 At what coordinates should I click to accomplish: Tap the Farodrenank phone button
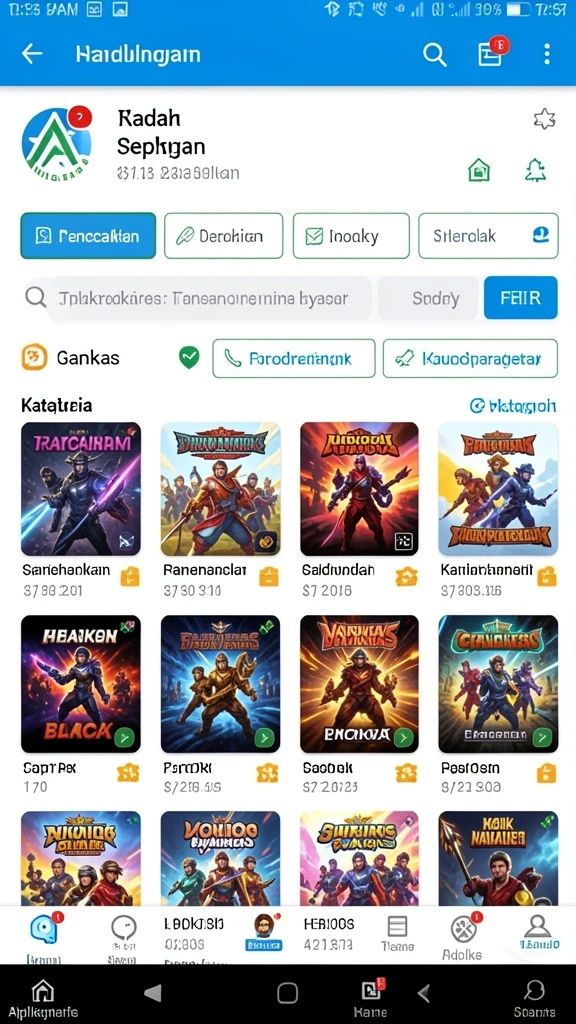click(294, 359)
